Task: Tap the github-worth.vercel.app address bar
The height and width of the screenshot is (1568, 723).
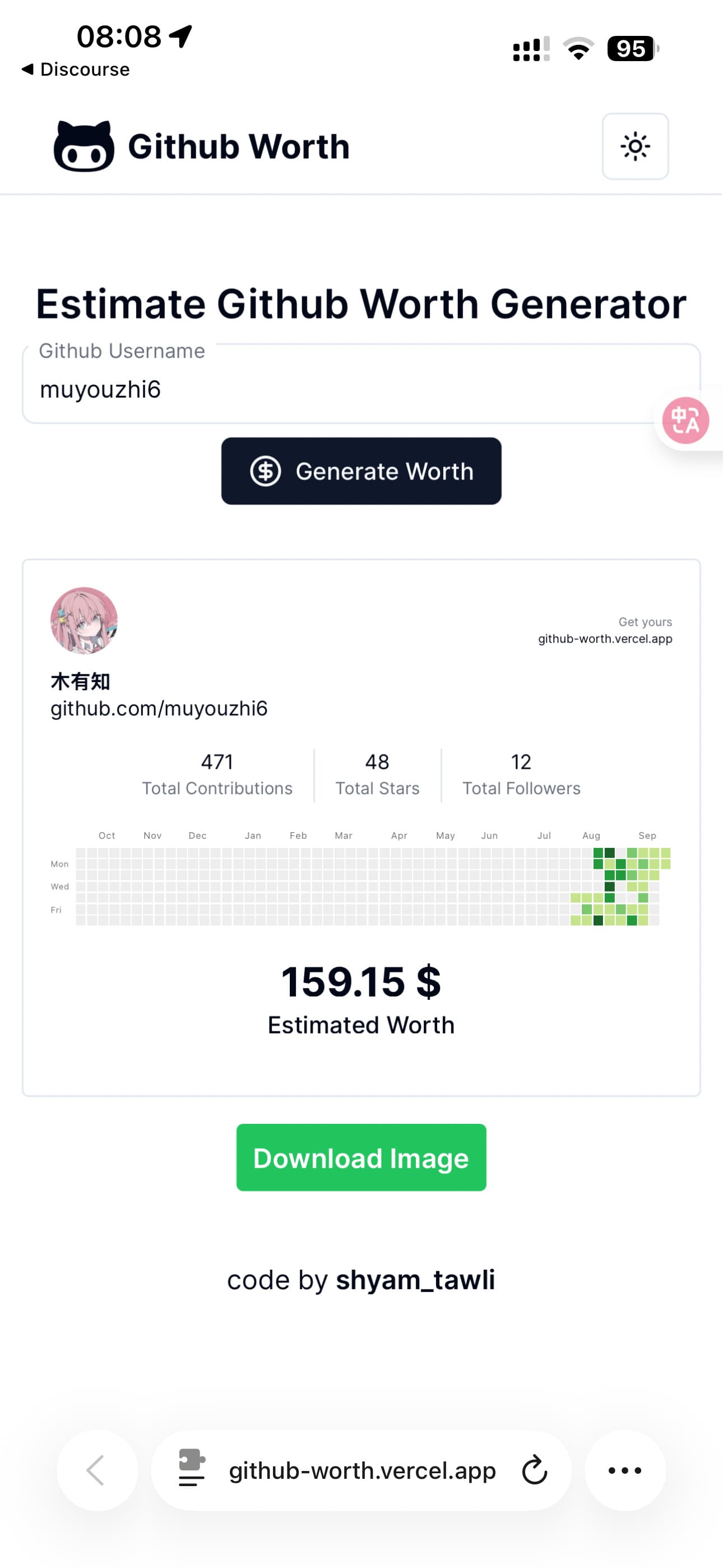Action: 362,1470
